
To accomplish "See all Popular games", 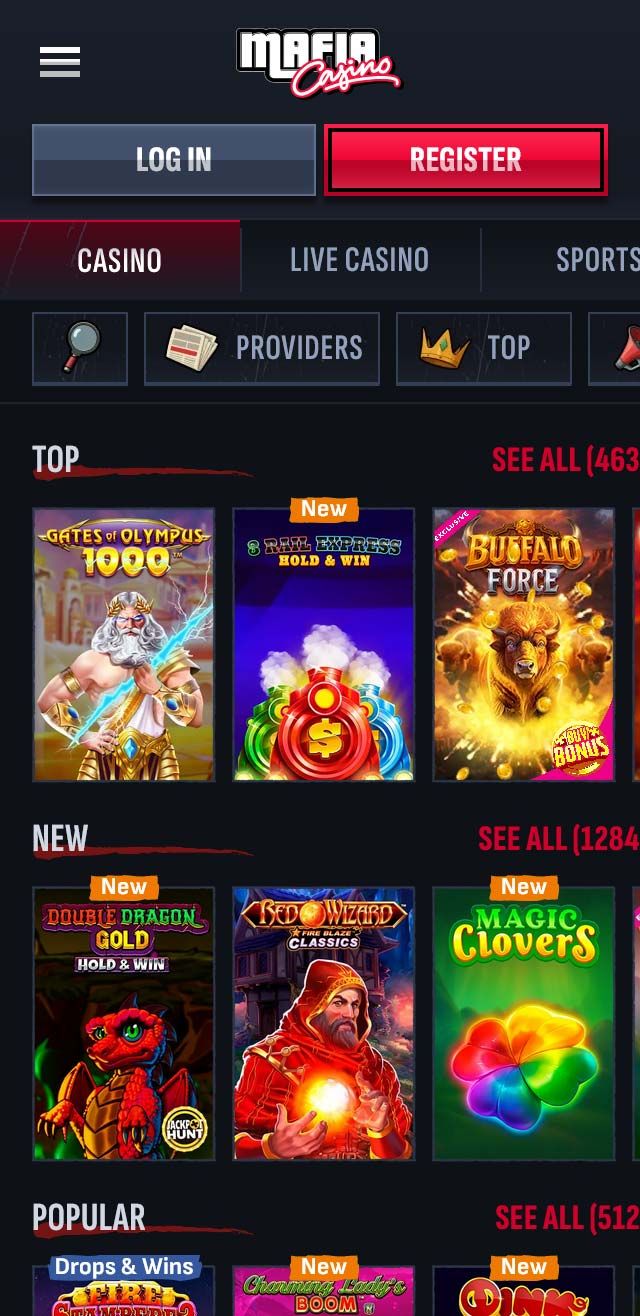I will (567, 1217).
